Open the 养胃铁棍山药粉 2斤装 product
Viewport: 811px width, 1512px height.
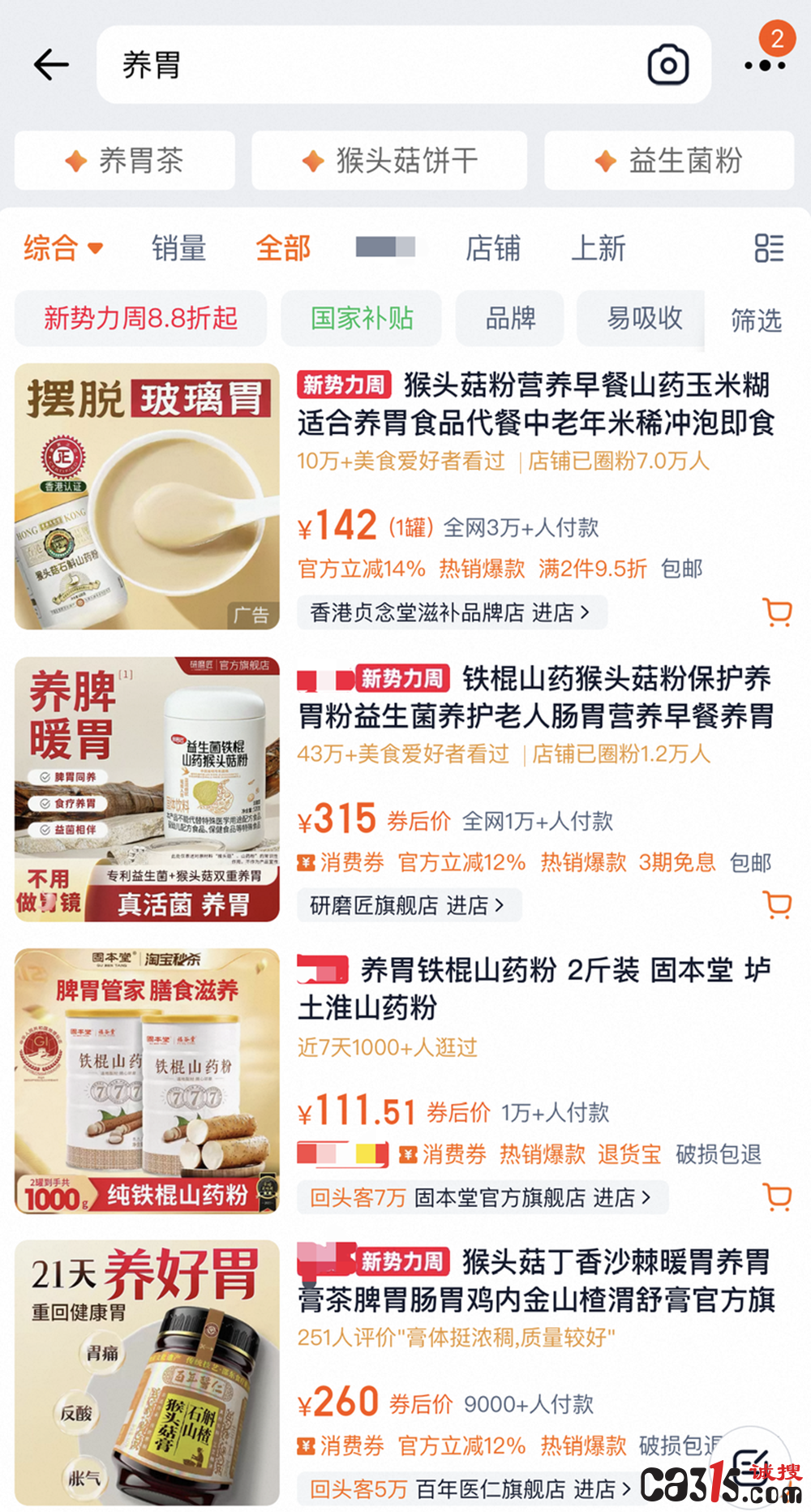(x=534, y=988)
